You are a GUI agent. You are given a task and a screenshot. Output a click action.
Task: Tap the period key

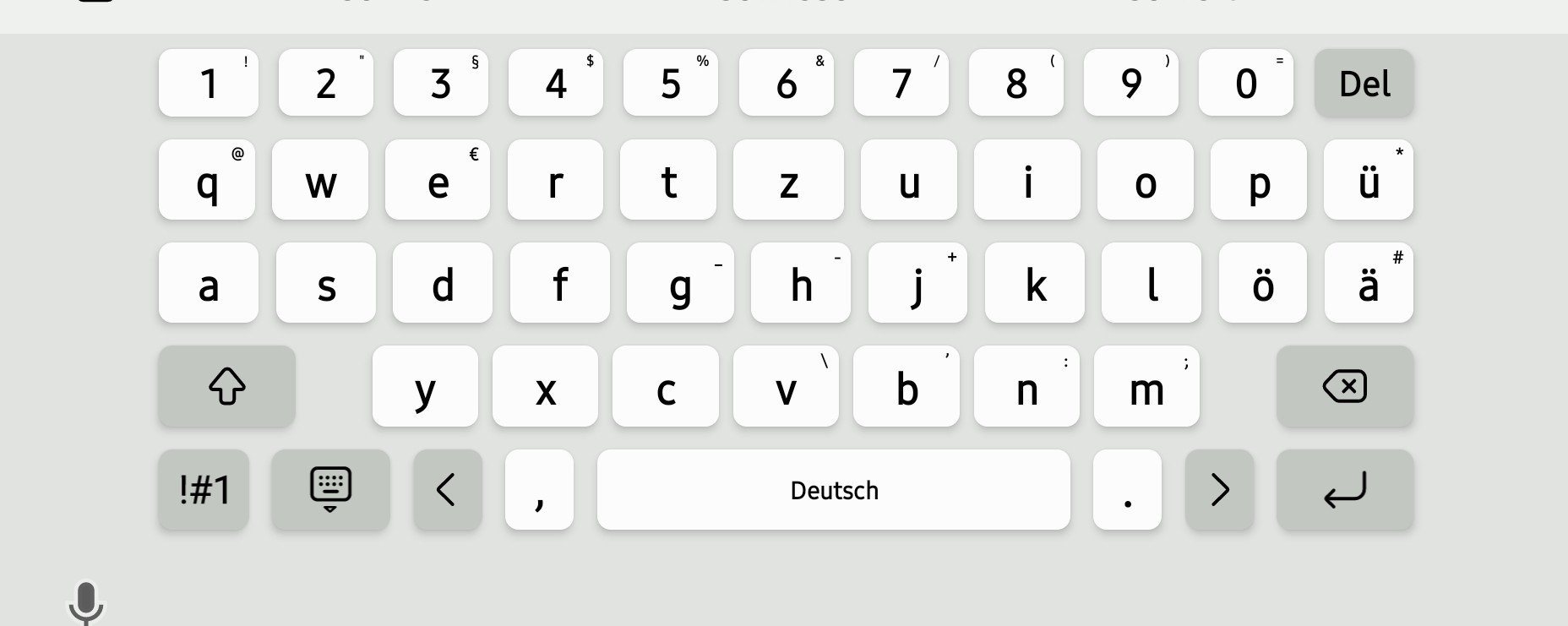(x=1127, y=490)
